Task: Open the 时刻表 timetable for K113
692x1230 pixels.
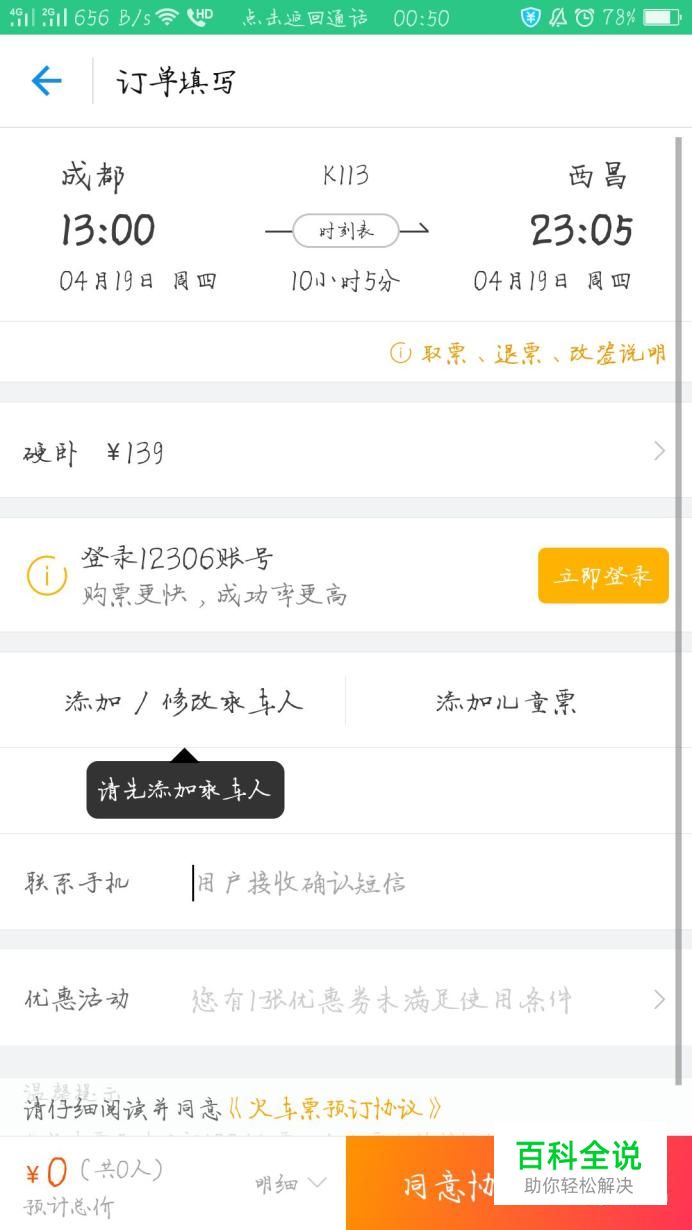Action: pyautogui.click(x=346, y=231)
